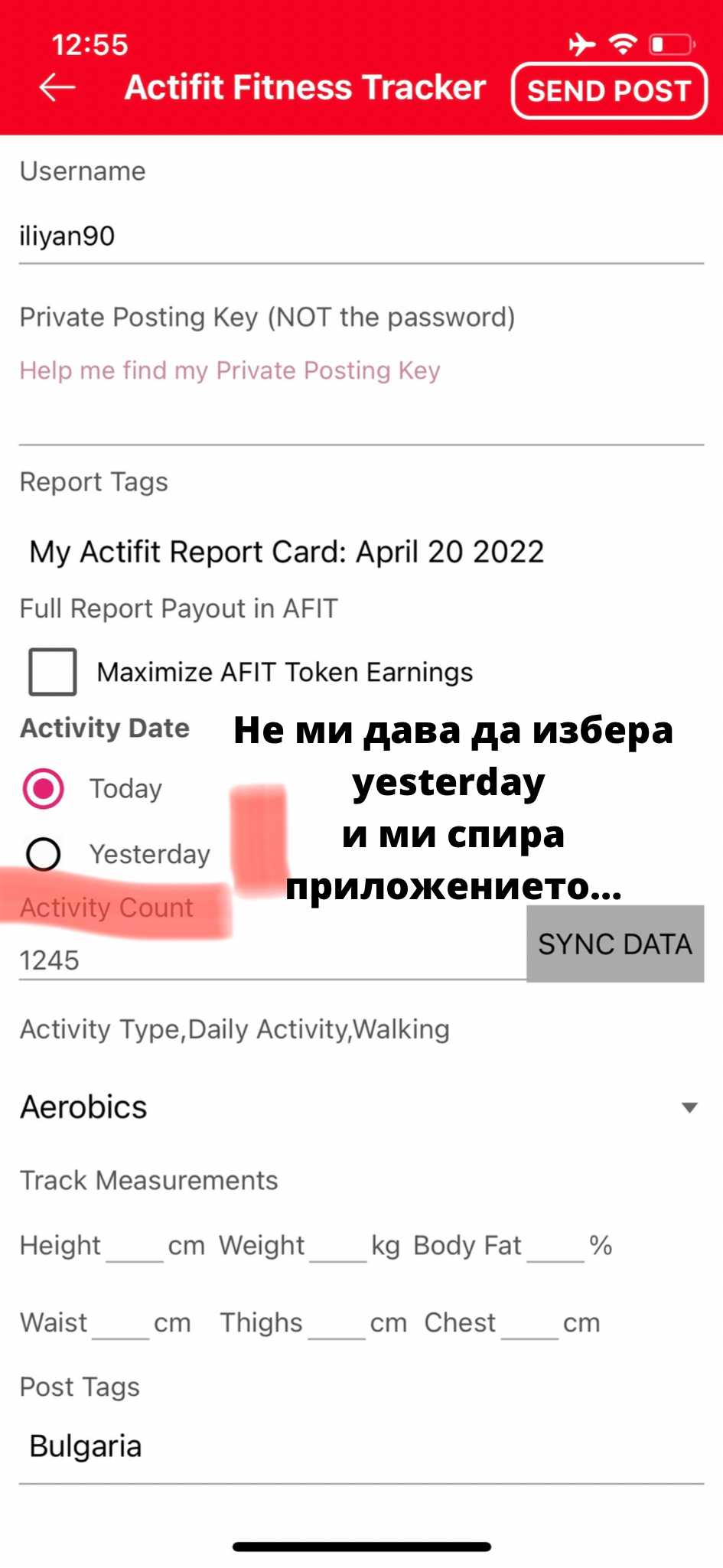
Task: Go back using the arrow icon
Action: (57, 88)
